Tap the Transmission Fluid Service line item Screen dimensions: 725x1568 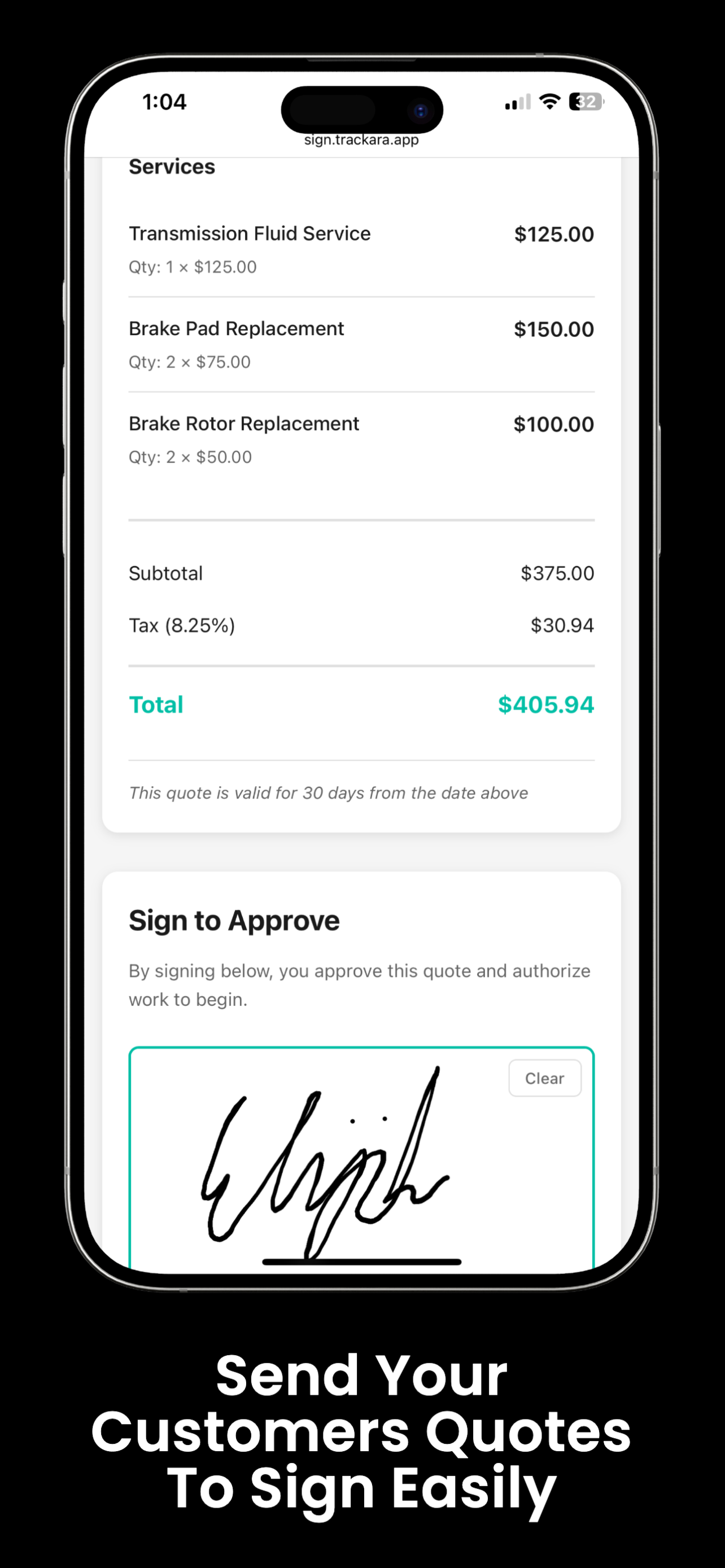pos(249,233)
